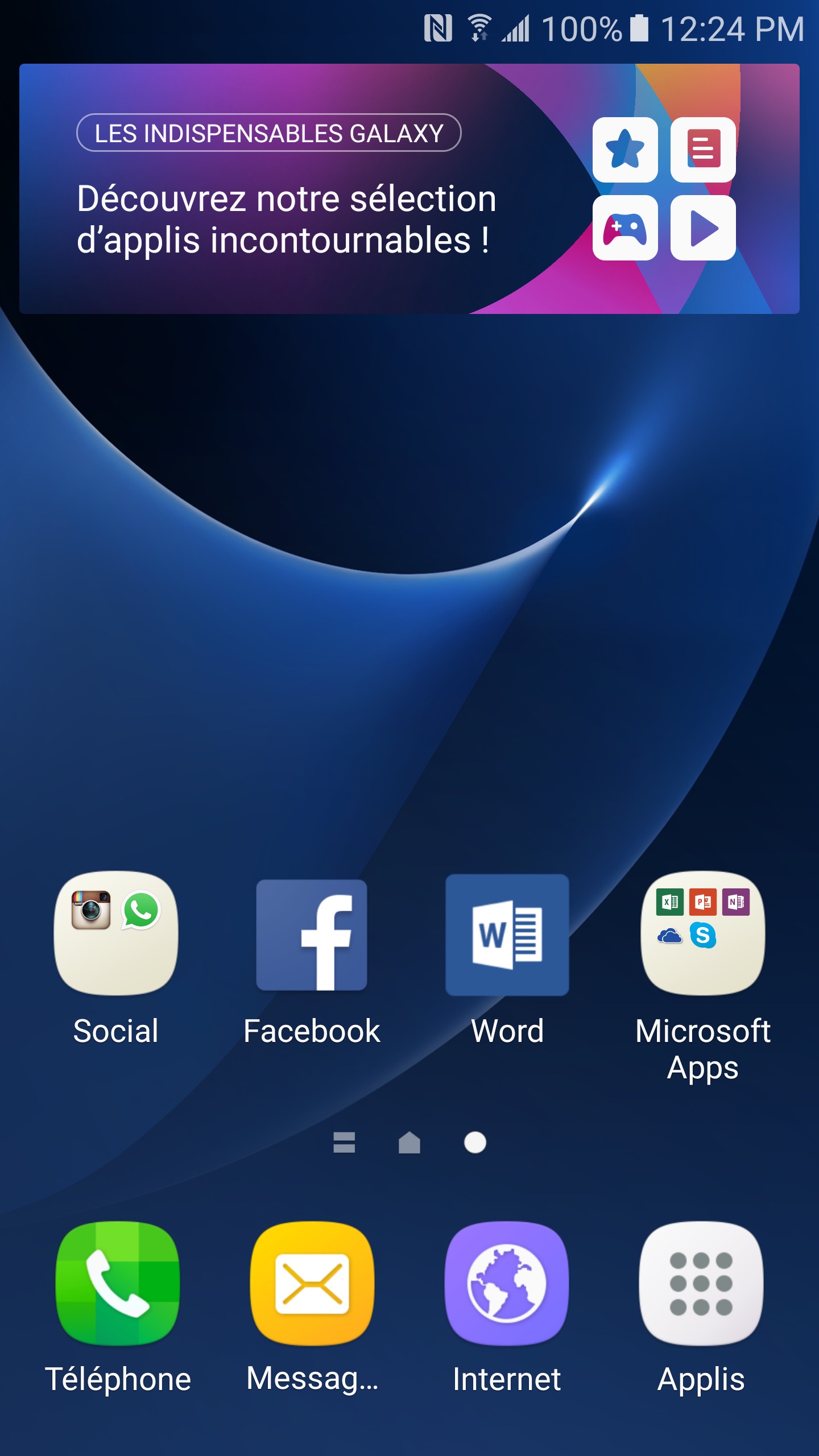The width and height of the screenshot is (819, 1456).
Task: Open the Applis drawer
Action: point(701,1283)
